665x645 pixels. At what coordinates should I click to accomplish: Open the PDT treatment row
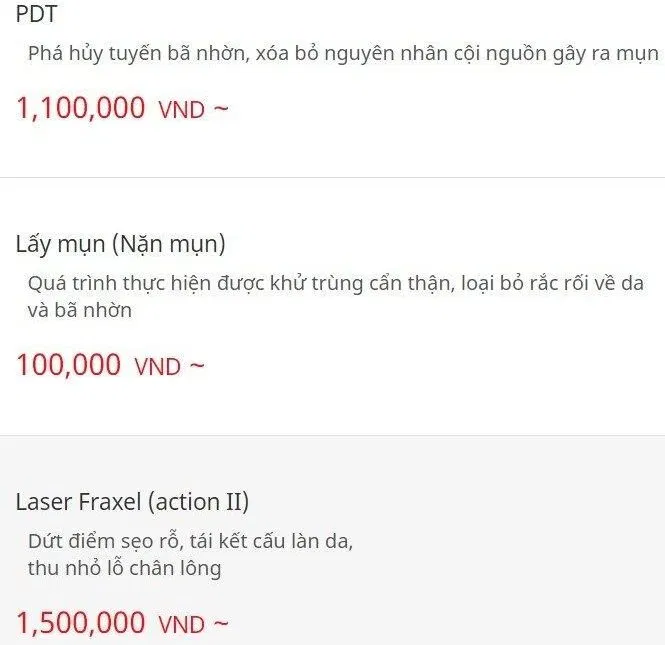[x=36, y=15]
